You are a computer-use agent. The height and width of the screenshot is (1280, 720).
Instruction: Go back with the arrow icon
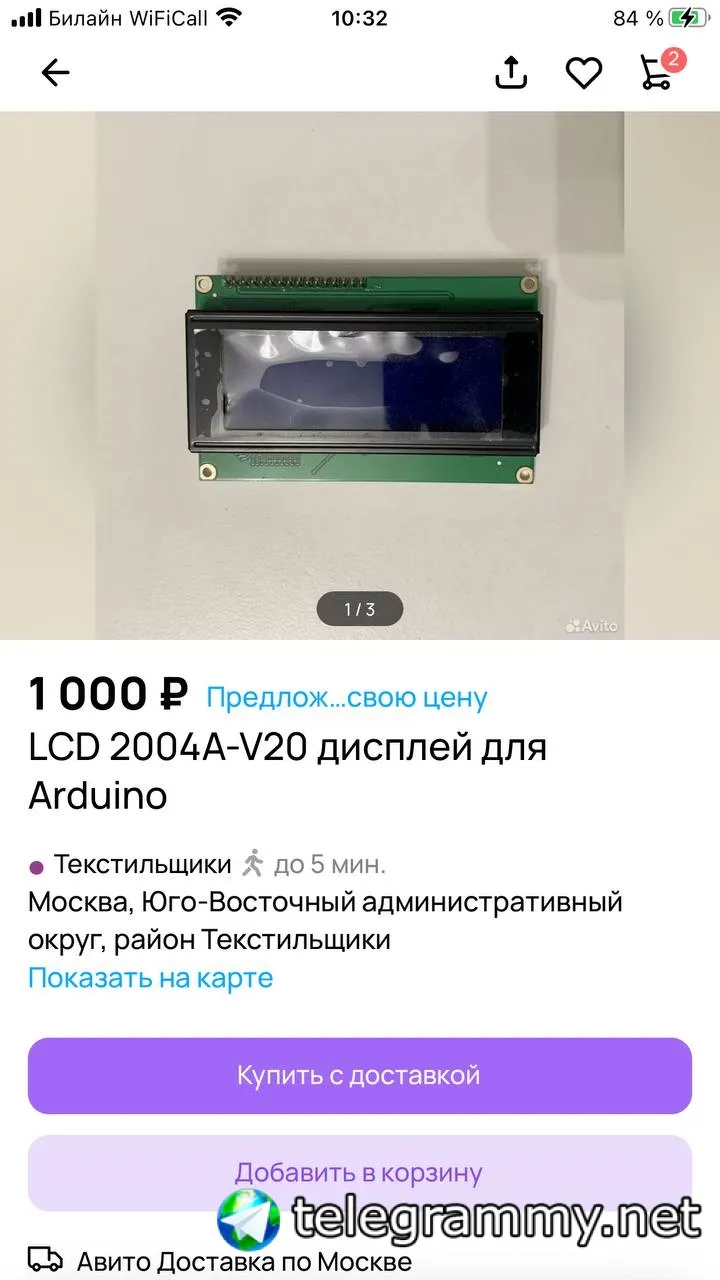tap(55, 72)
